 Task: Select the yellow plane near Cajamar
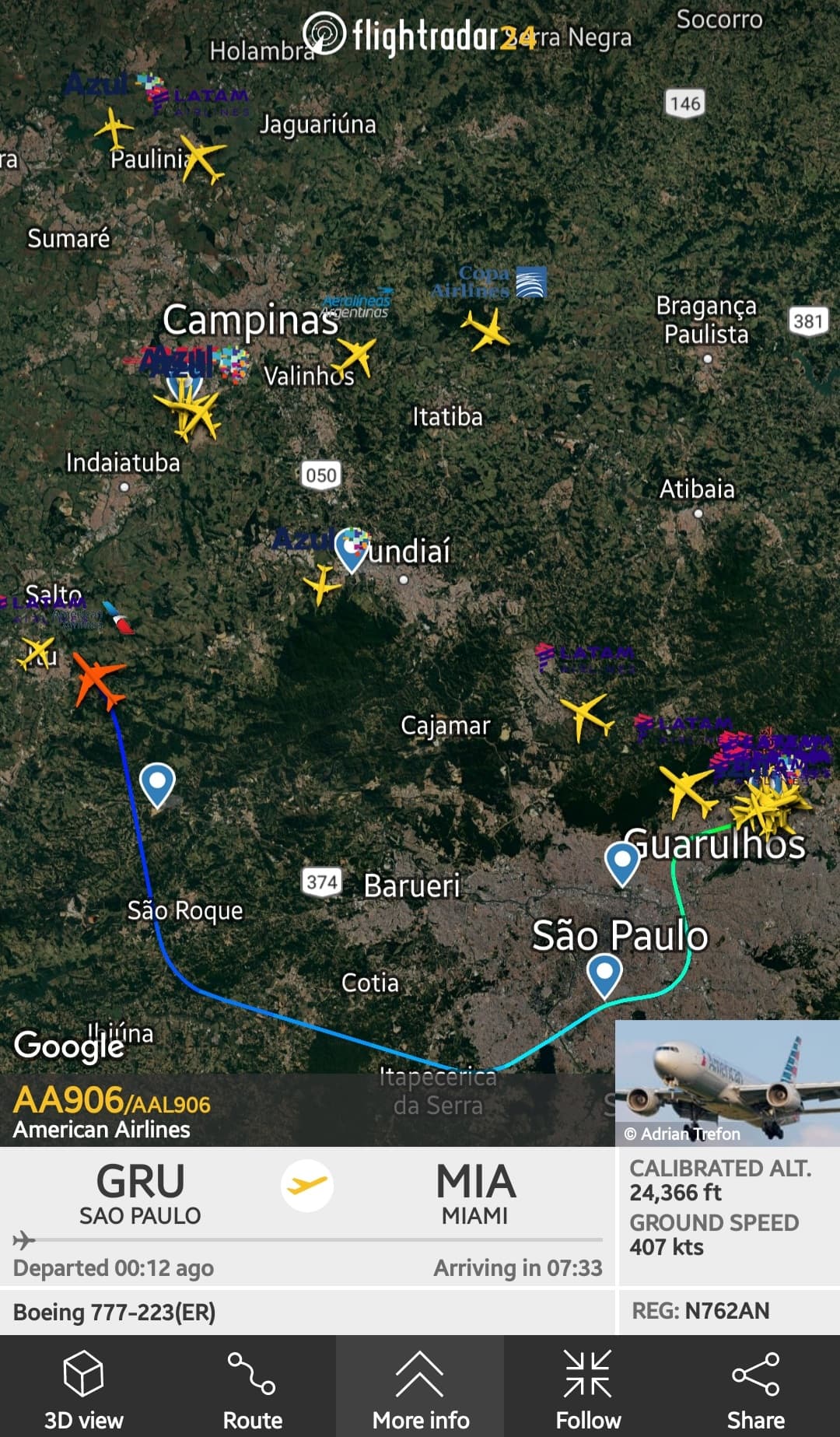[586, 716]
